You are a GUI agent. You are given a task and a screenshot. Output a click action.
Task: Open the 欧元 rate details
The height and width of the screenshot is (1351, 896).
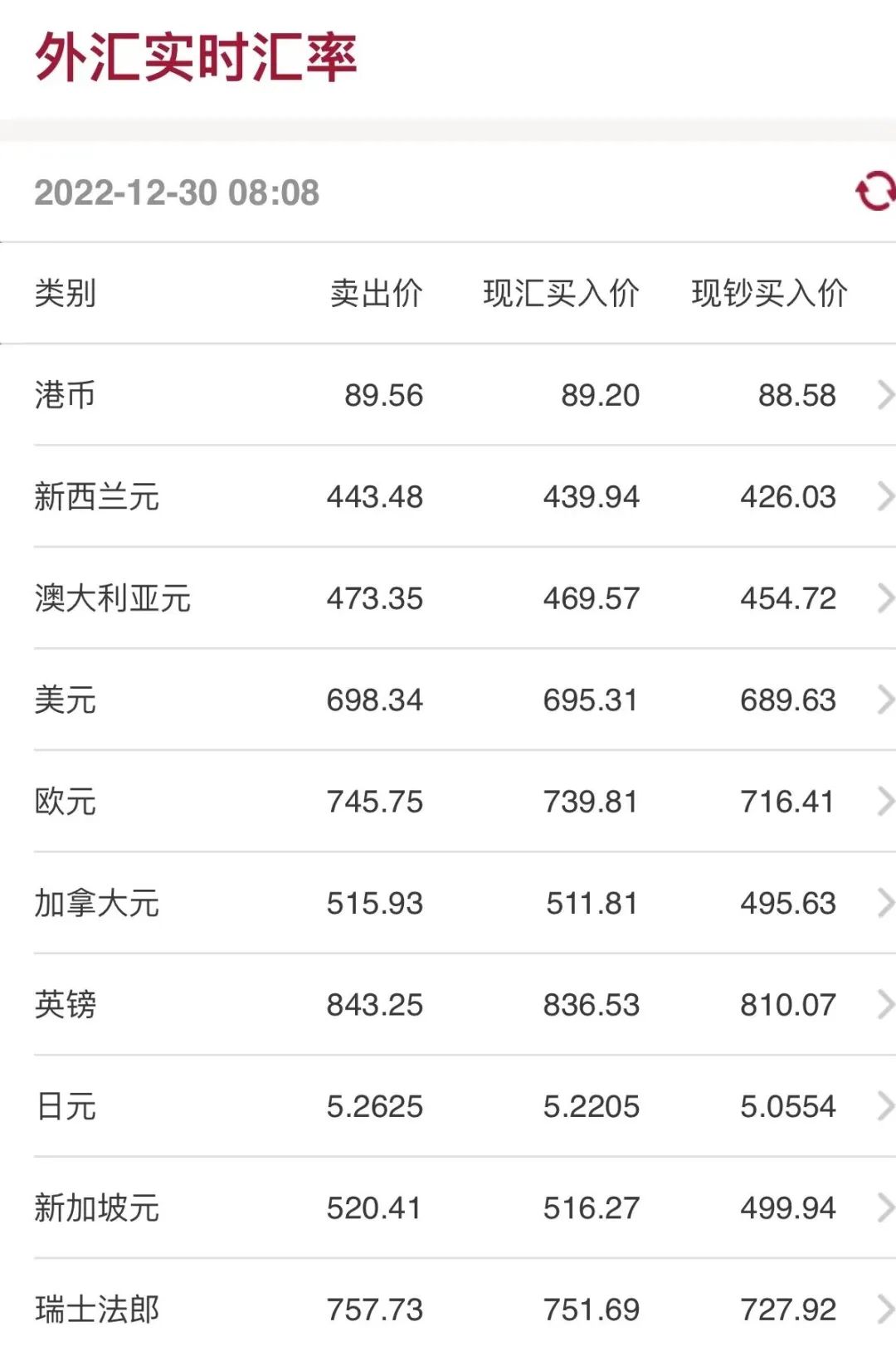point(448,802)
